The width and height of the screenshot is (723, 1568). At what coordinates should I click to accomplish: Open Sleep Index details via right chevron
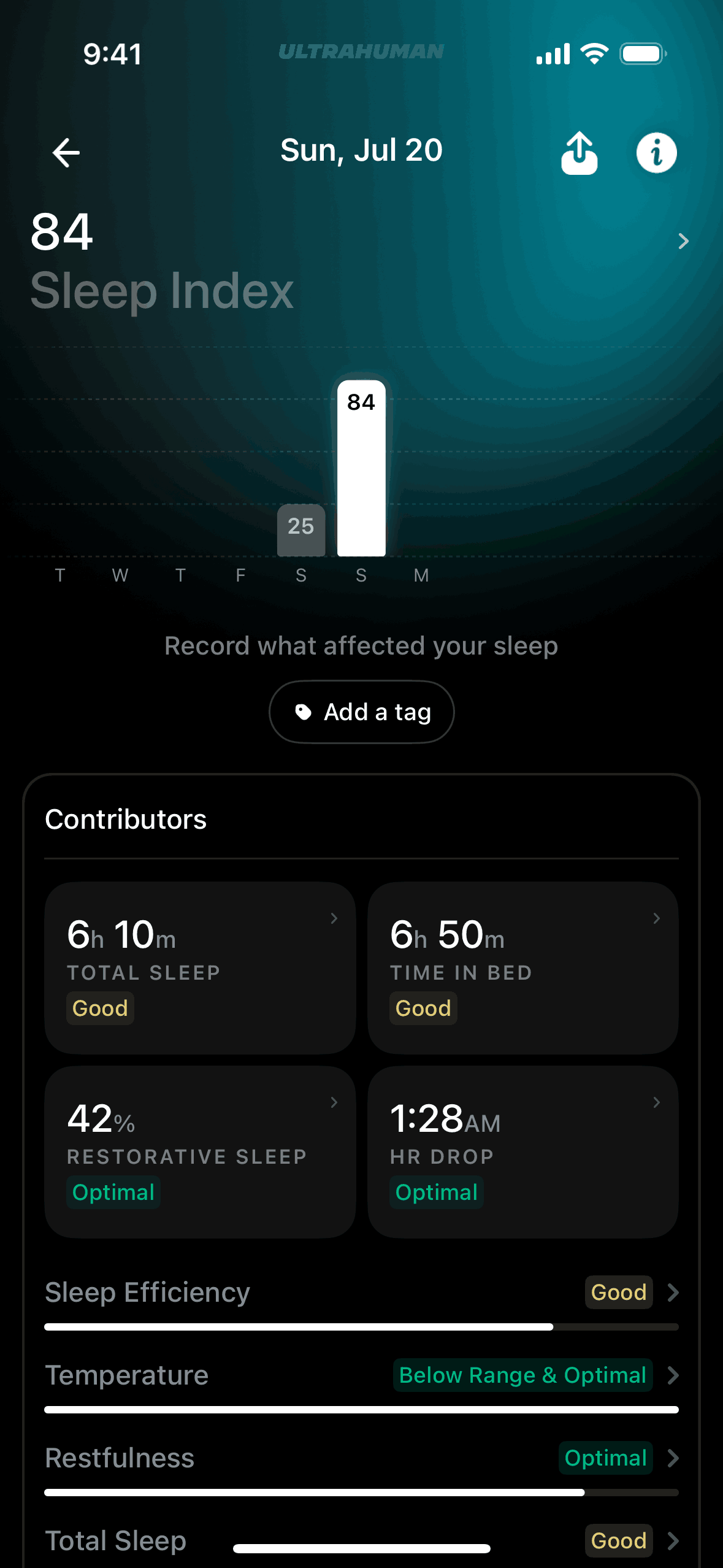click(x=683, y=241)
